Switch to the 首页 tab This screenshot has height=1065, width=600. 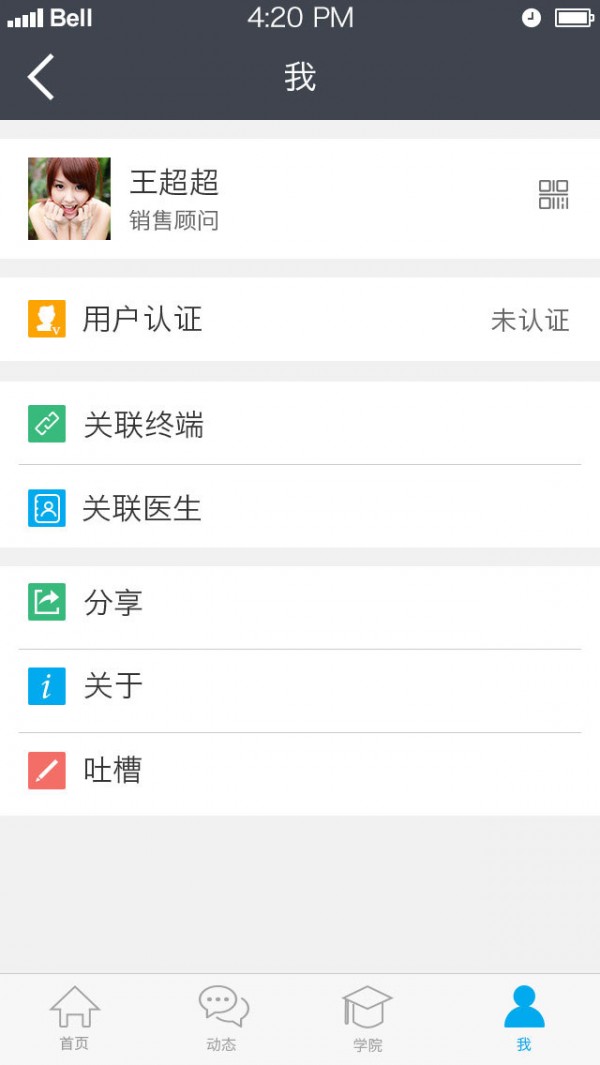[75, 1018]
